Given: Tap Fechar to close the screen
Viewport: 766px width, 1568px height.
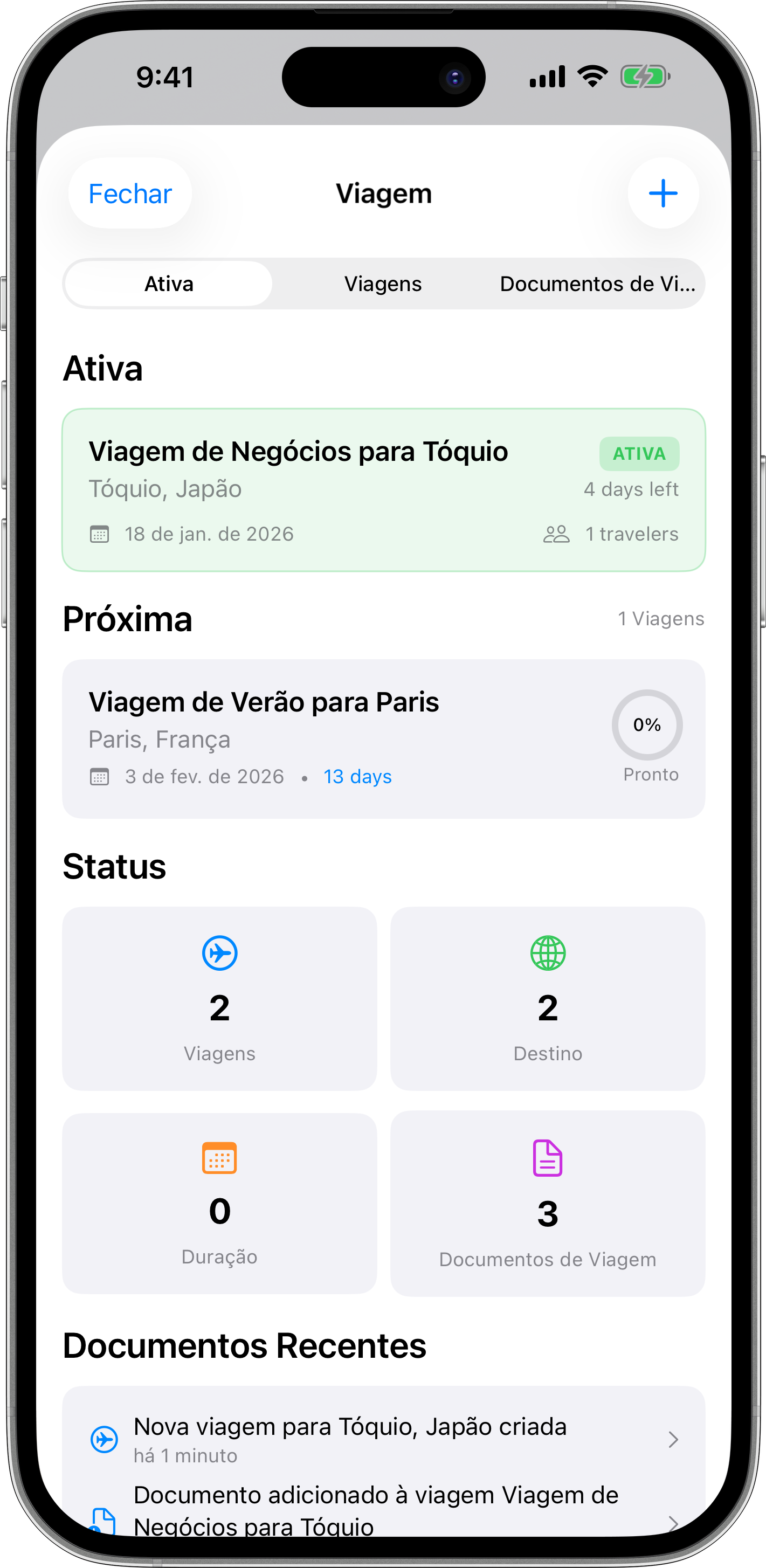Looking at the screenshot, I should point(129,193).
